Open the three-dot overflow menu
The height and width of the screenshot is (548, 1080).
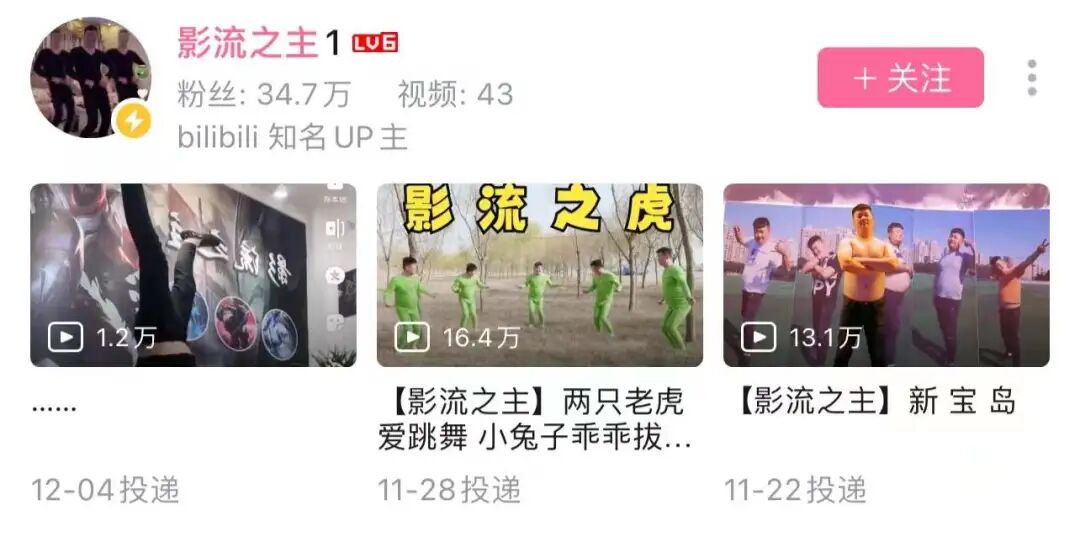1032,78
